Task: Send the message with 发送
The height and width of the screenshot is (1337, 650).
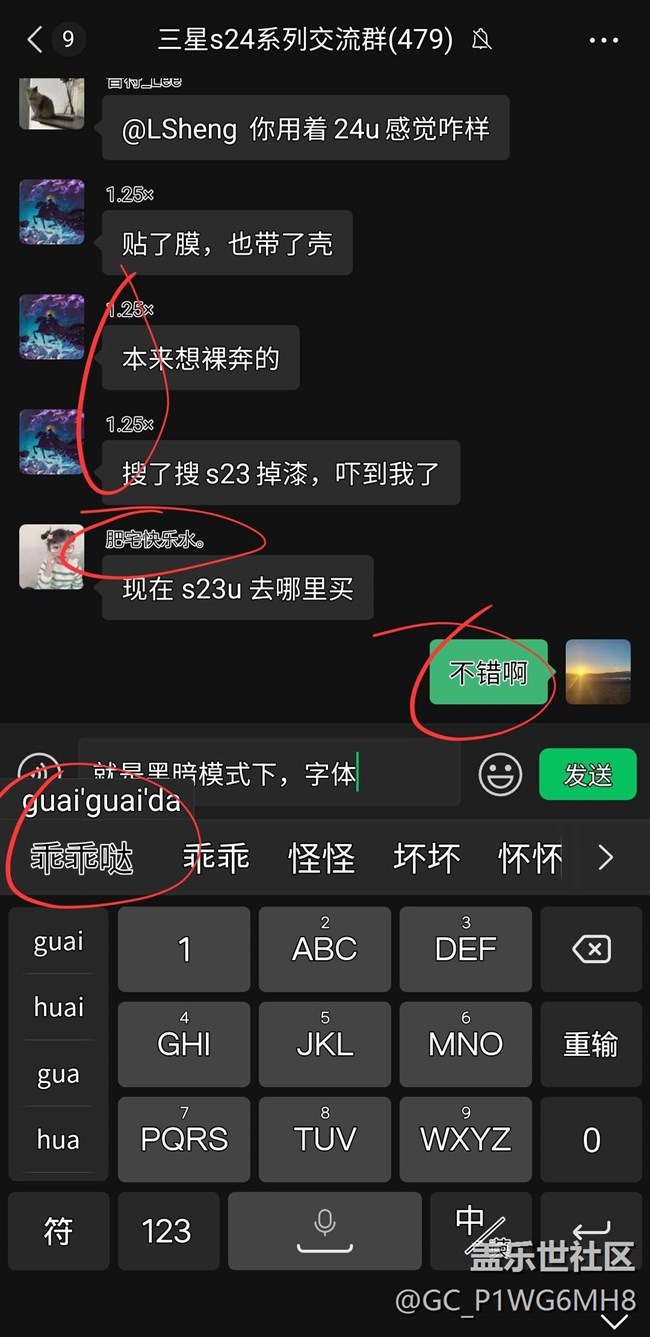Action: [x=587, y=774]
